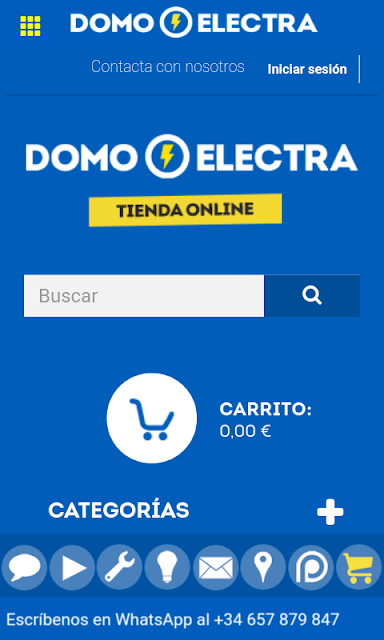Screen dimensions: 384x640
Task: Open the light bulb icon
Action: click(x=167, y=567)
